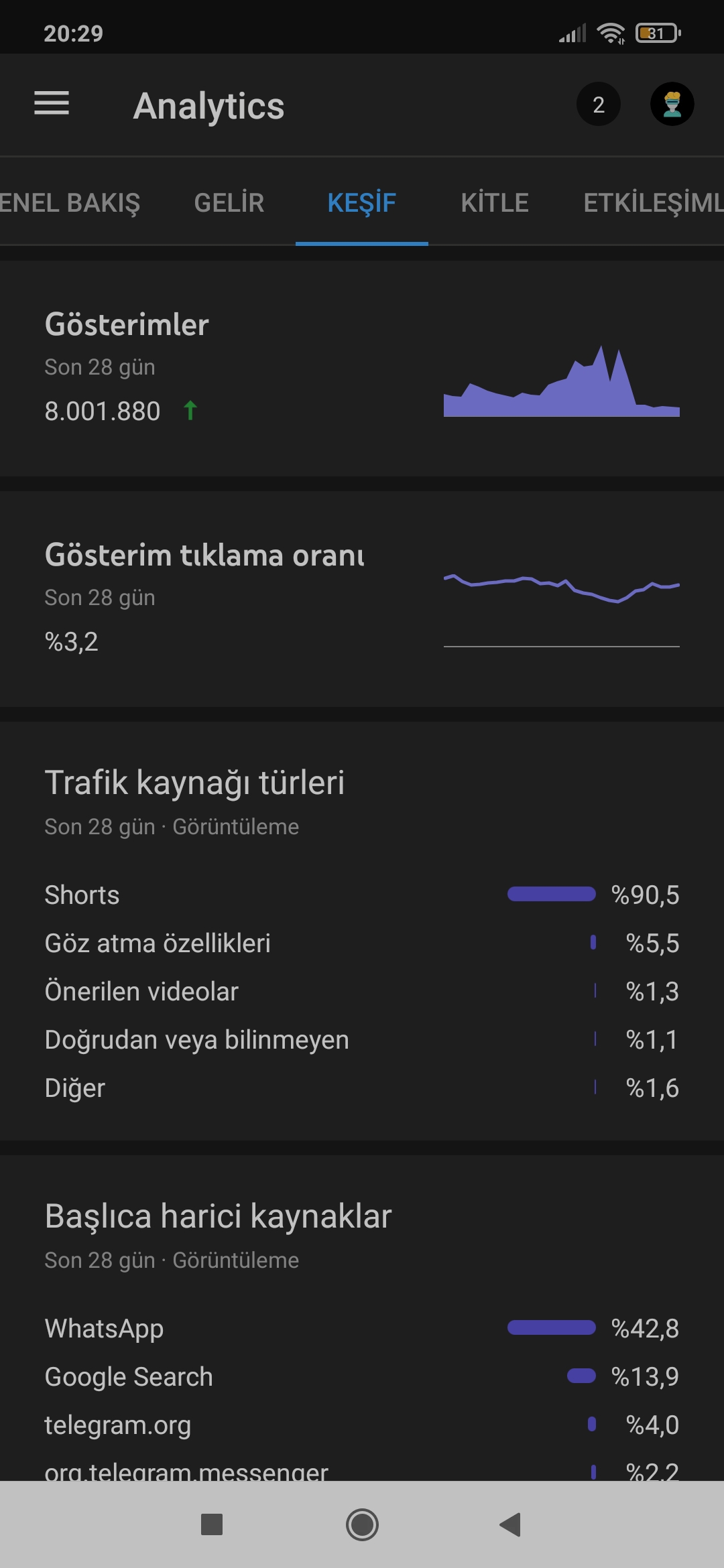Image resolution: width=724 pixels, height=1568 pixels.
Task: Open the hamburger navigation menu
Action: [x=52, y=104]
